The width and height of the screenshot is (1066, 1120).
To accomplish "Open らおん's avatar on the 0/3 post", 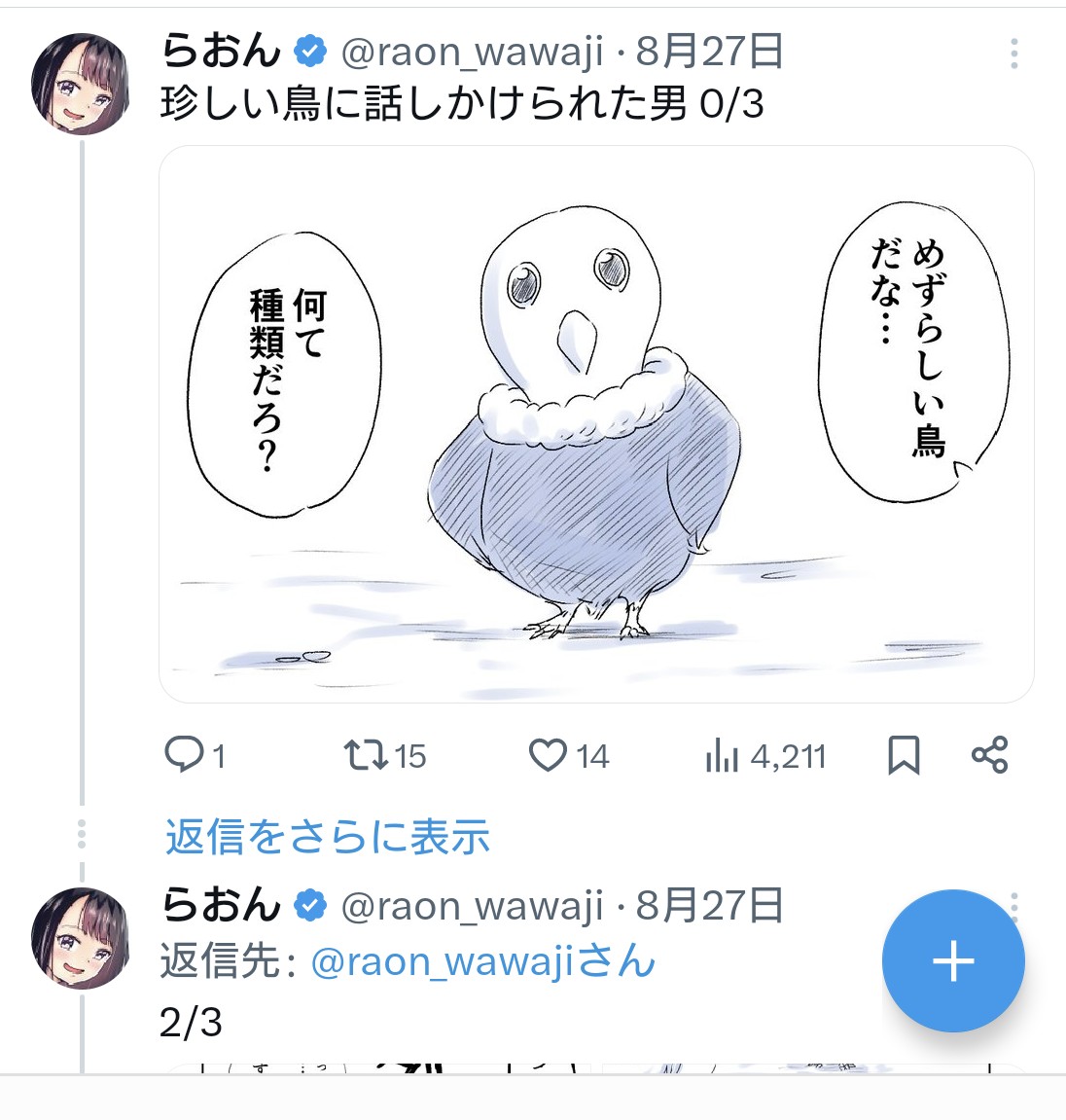I will tap(81, 83).
